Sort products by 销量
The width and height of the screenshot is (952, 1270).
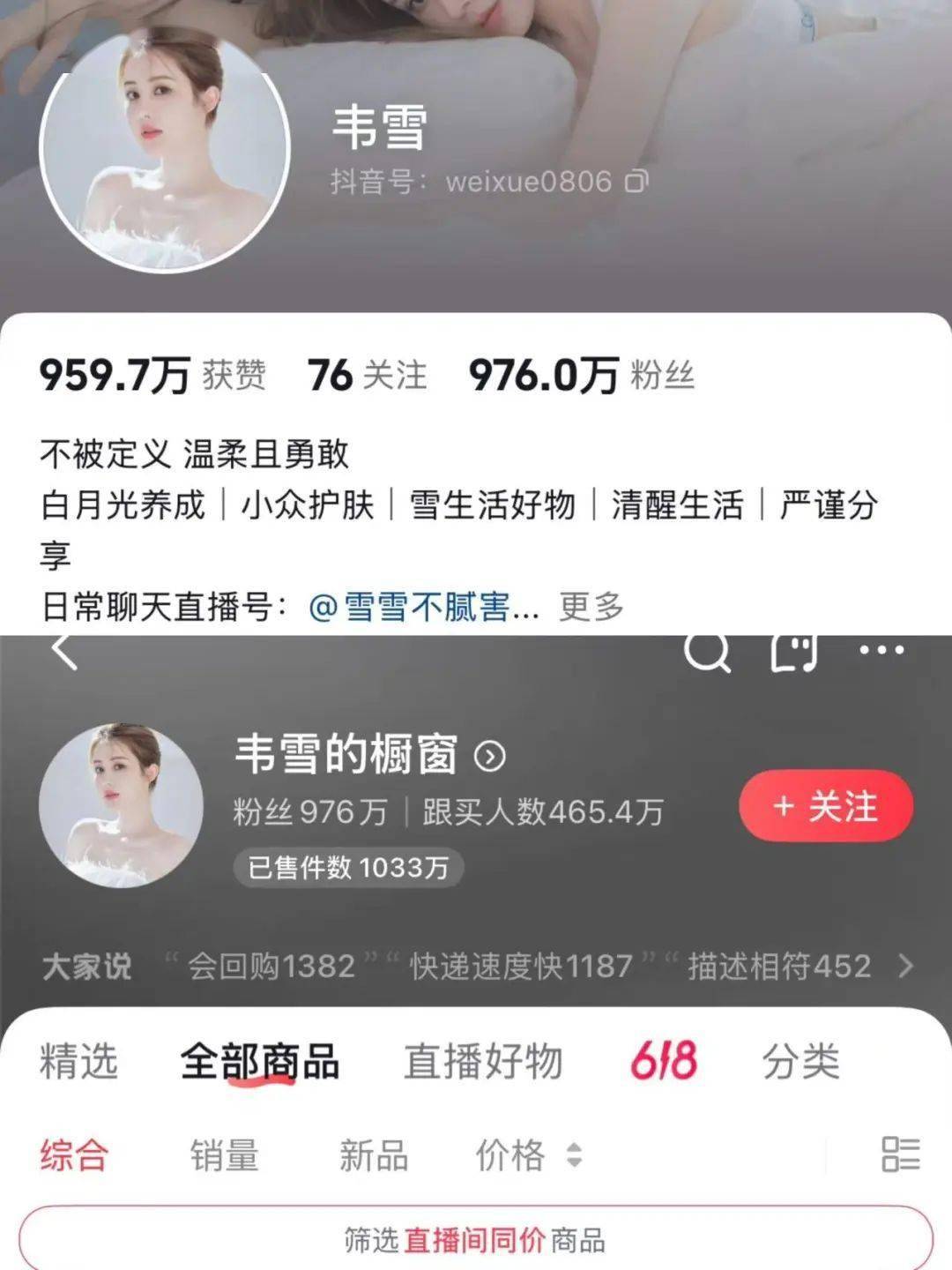[x=224, y=1154]
